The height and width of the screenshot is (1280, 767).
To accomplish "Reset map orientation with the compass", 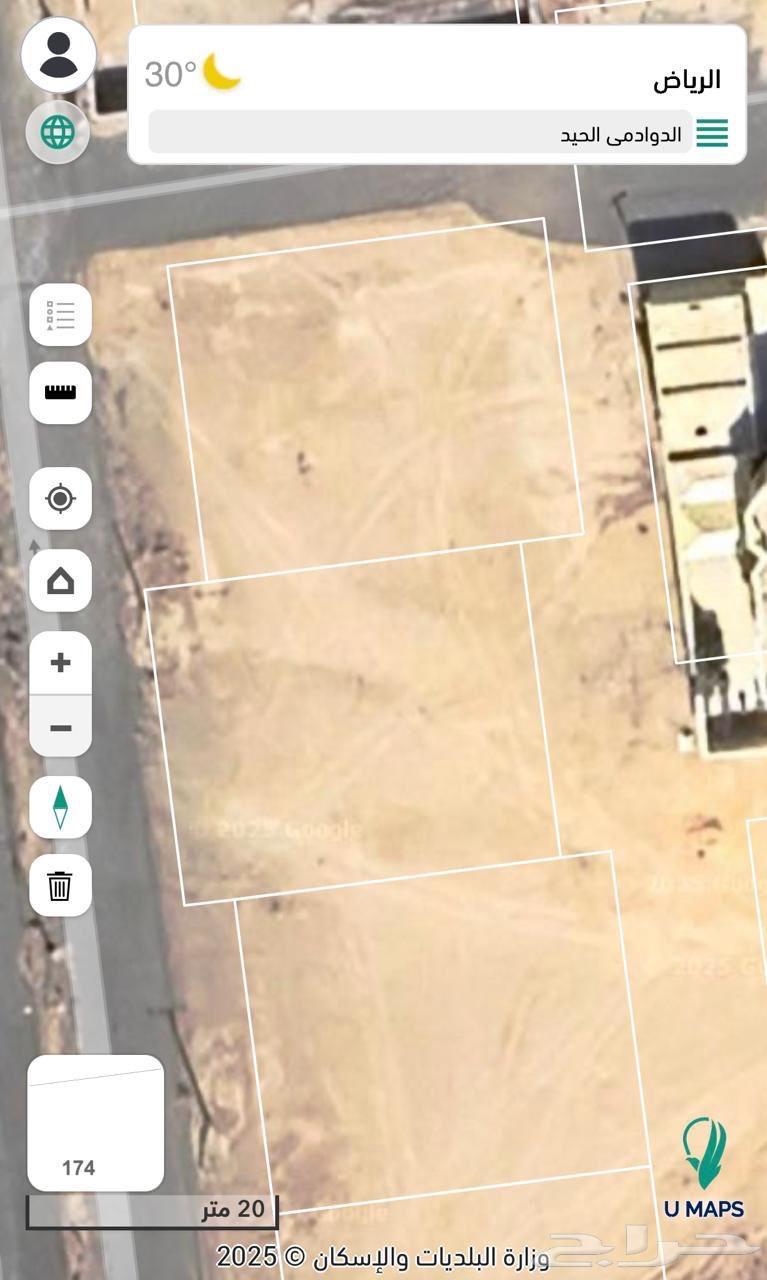I will [61, 807].
